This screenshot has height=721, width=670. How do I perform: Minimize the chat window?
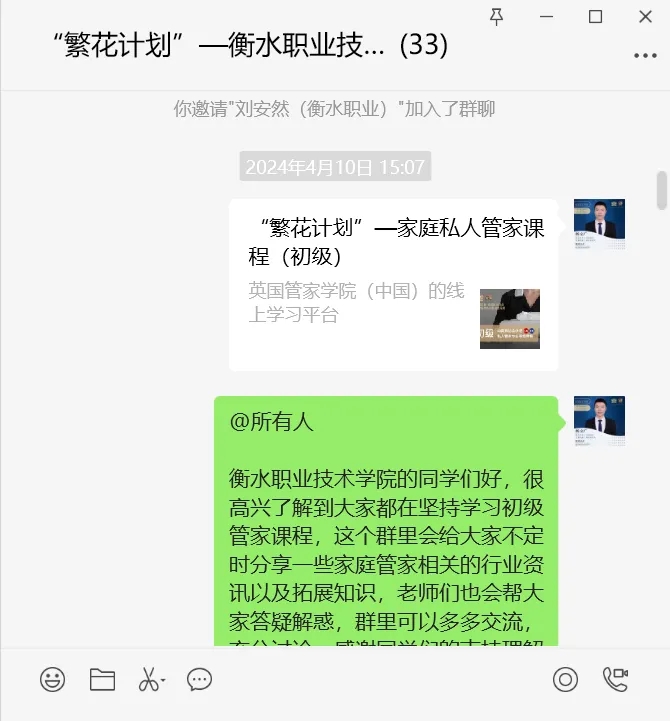pos(546,16)
